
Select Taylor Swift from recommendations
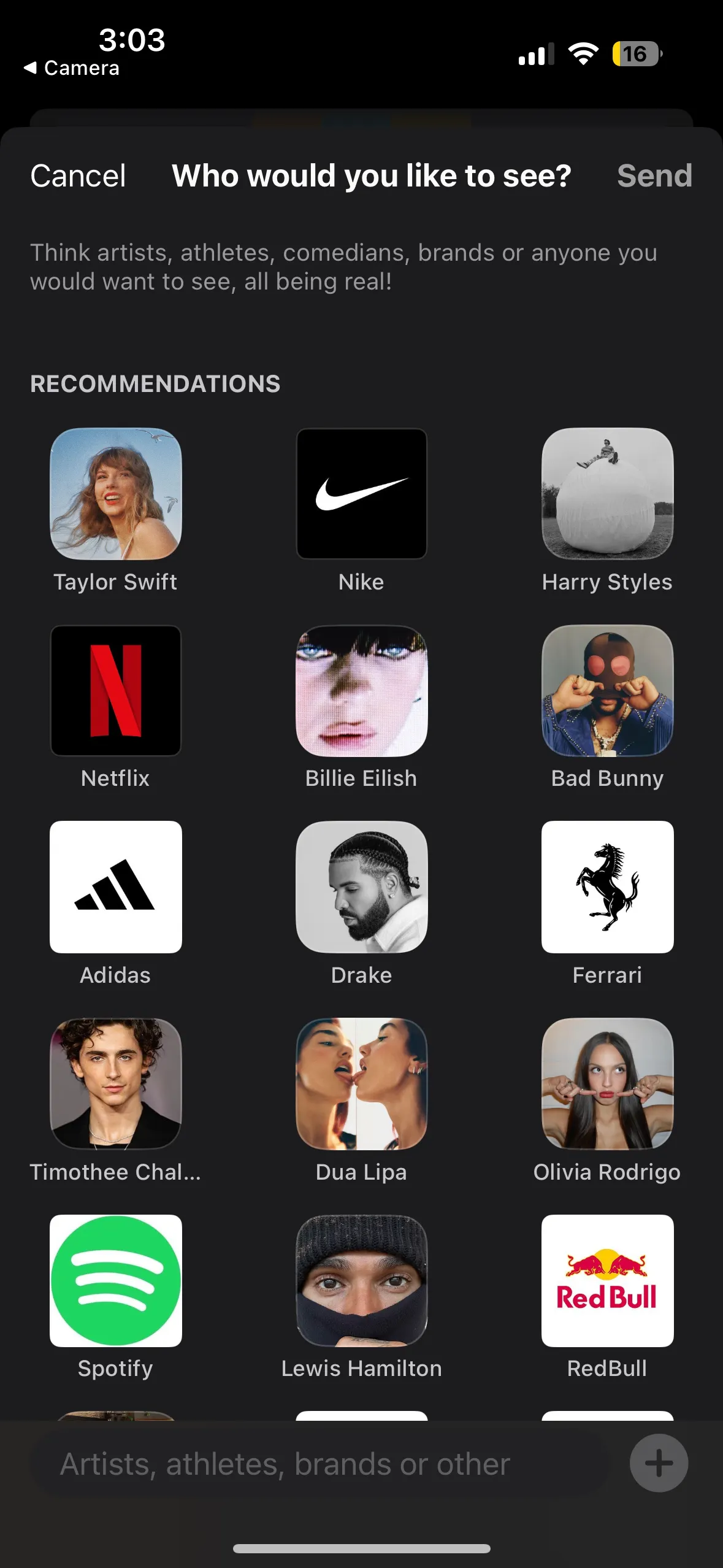pos(116,494)
